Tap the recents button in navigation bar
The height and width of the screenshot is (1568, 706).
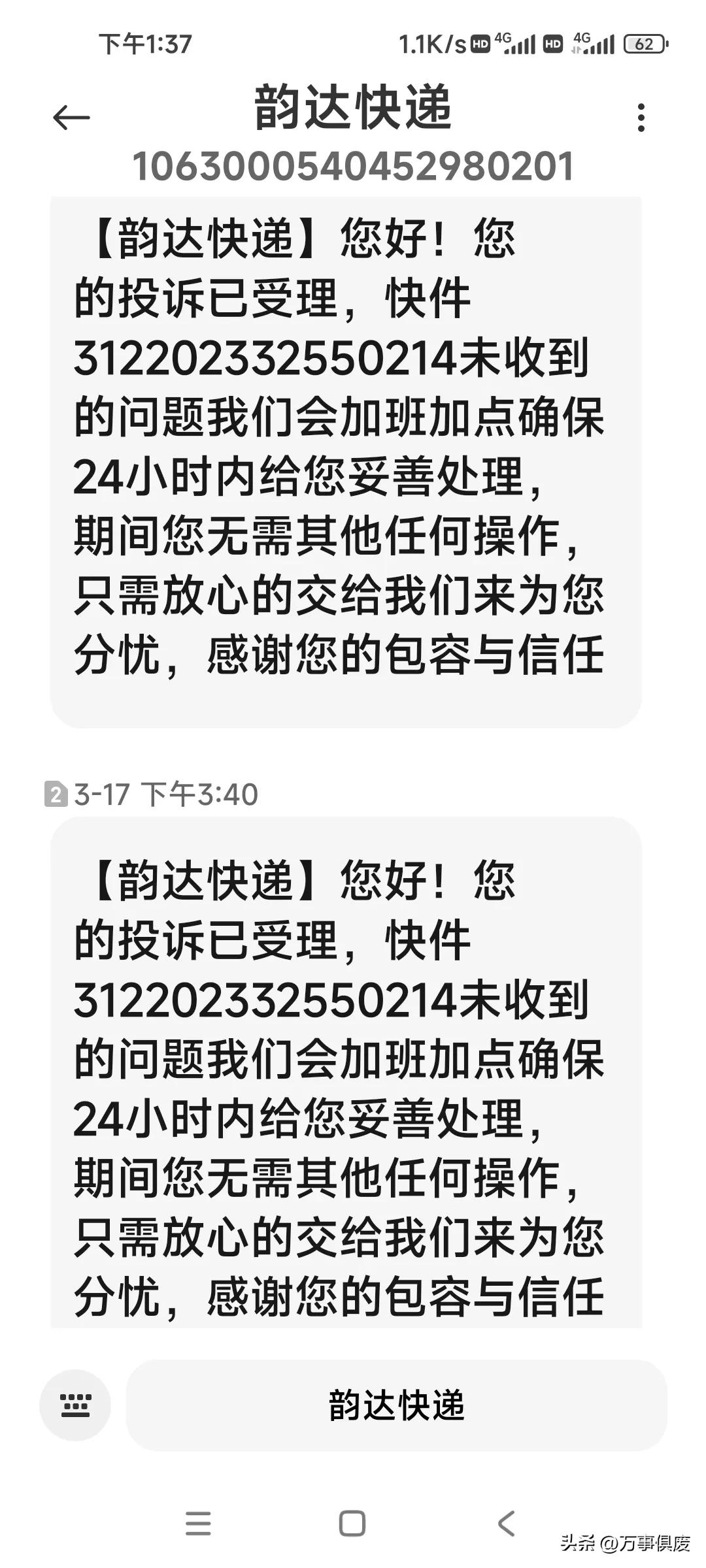[198, 1520]
